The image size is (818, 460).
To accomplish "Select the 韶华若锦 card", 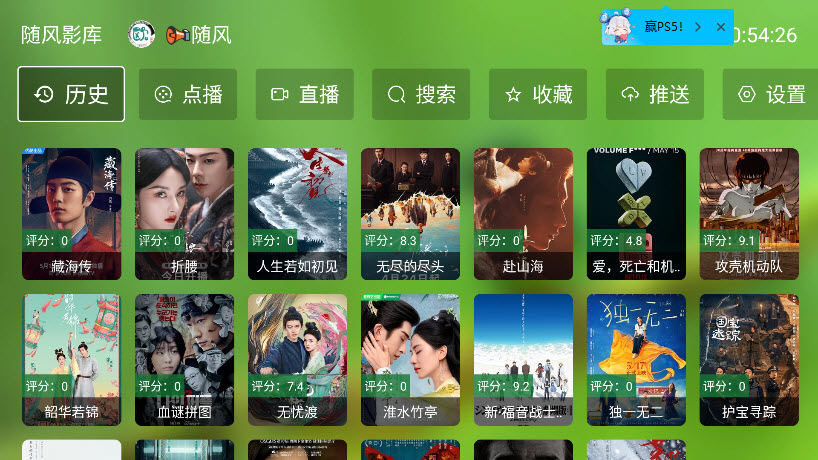I will (71, 359).
